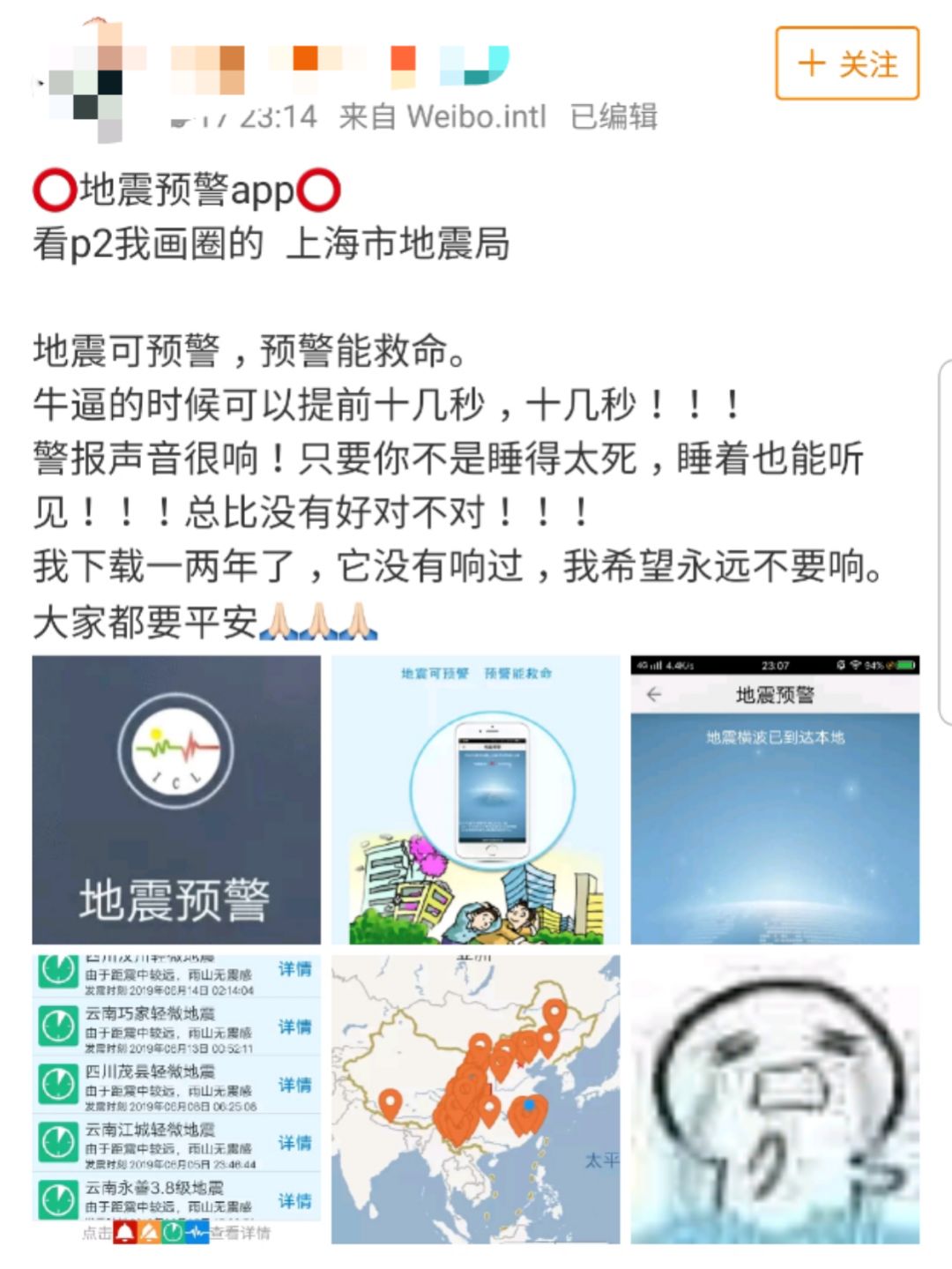The image size is (952, 1269).
Task: Open the poster's blurred profile avatar
Action: [x=86, y=81]
